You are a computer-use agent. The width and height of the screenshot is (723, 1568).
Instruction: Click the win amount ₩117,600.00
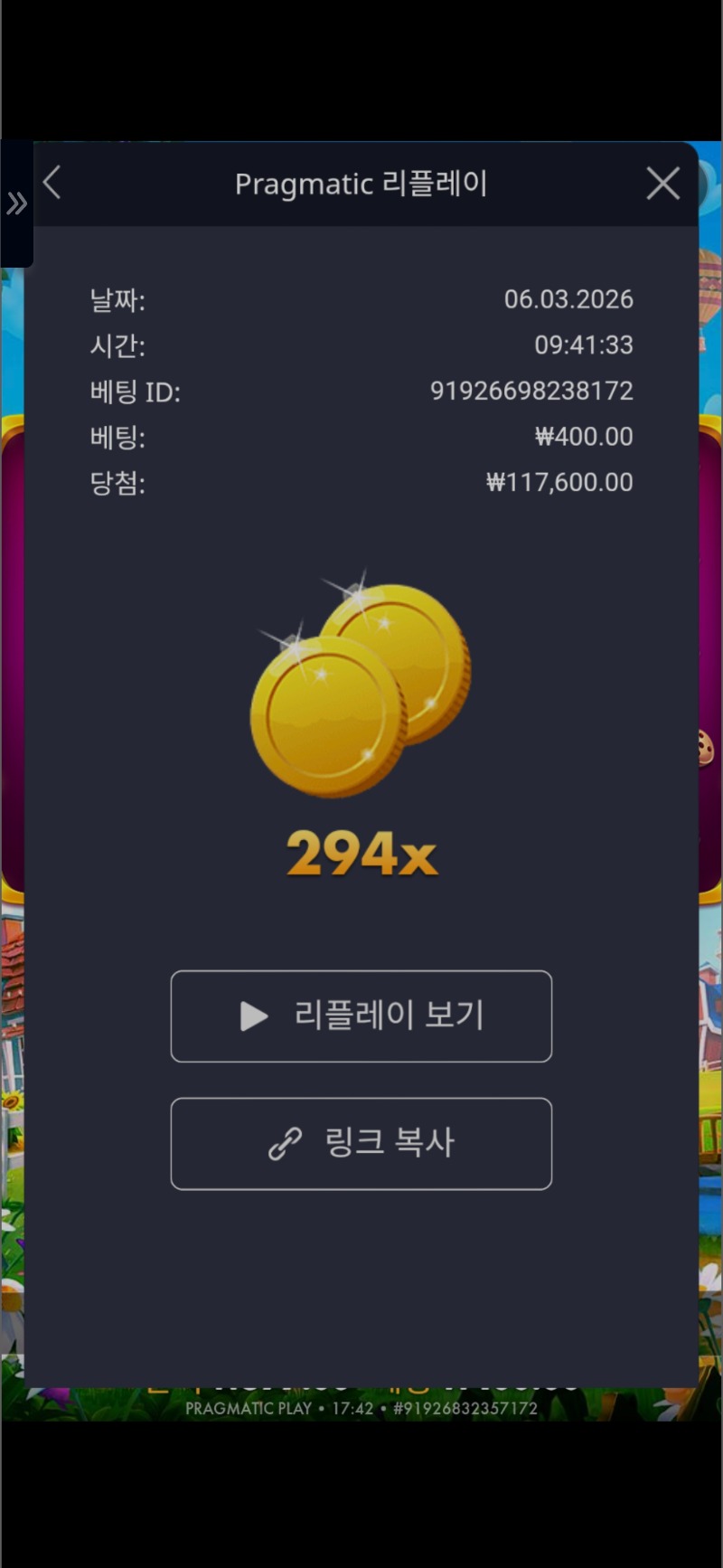[x=558, y=482]
